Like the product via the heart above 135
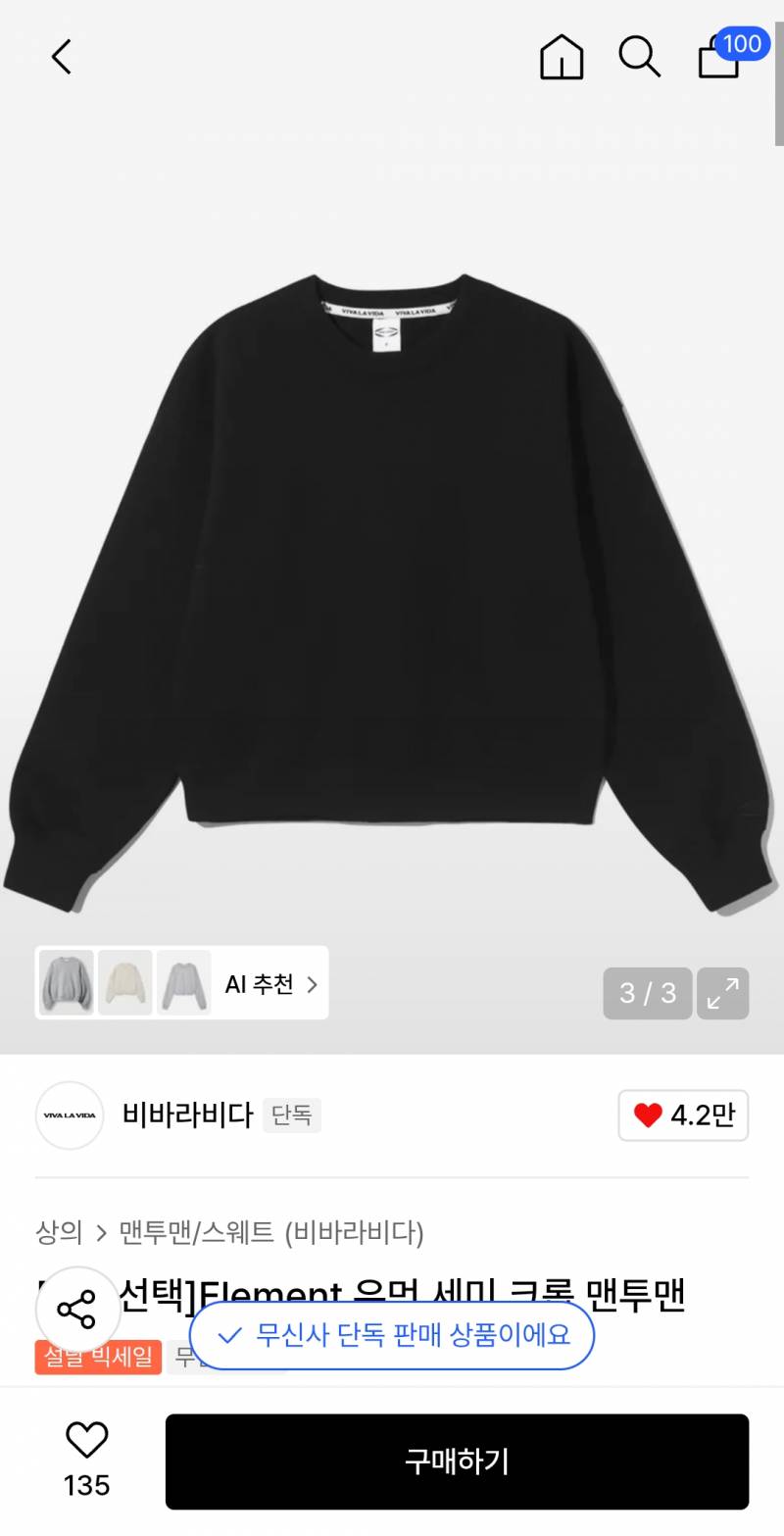The width and height of the screenshot is (784, 1536). point(86,1440)
